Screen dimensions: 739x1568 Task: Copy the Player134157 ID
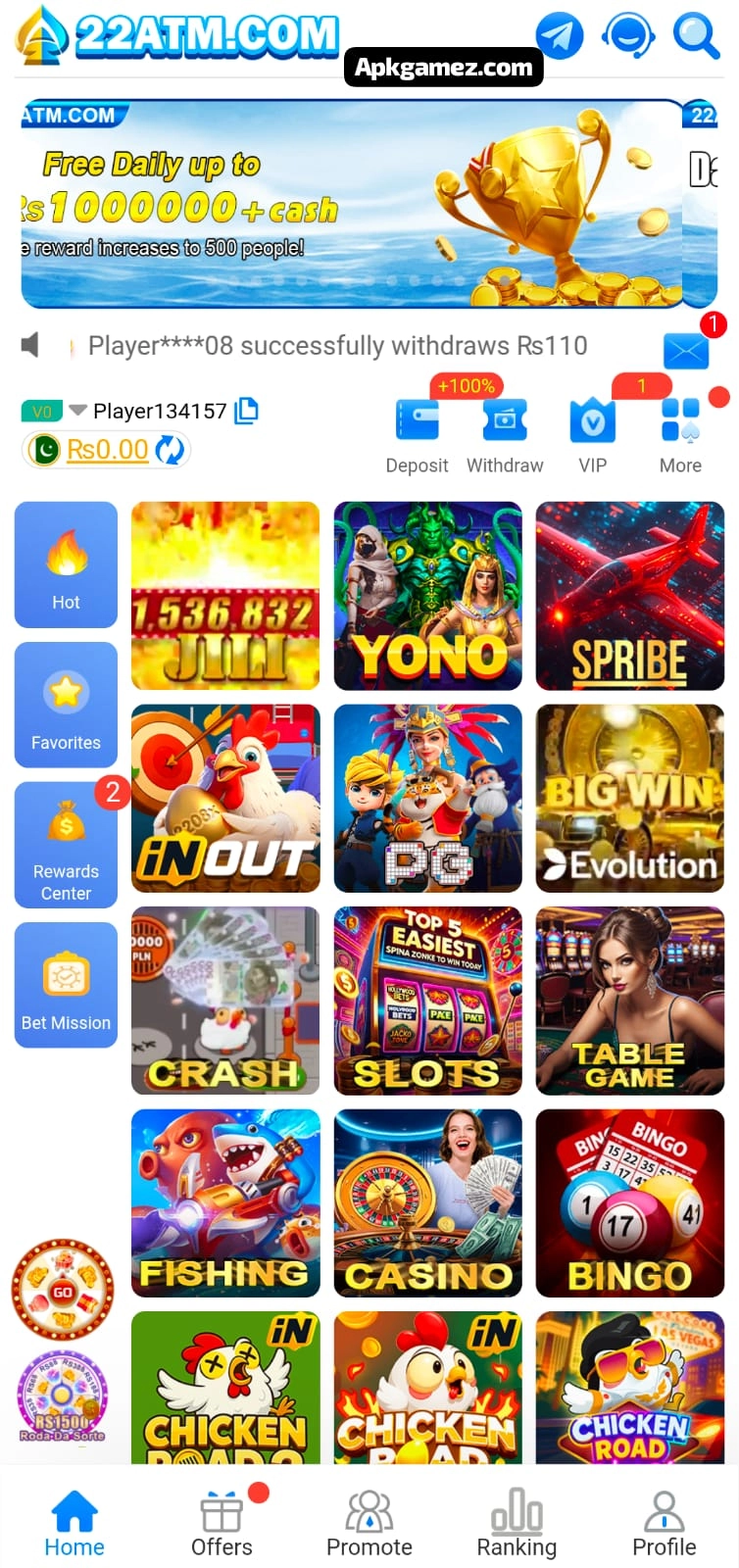tap(247, 411)
